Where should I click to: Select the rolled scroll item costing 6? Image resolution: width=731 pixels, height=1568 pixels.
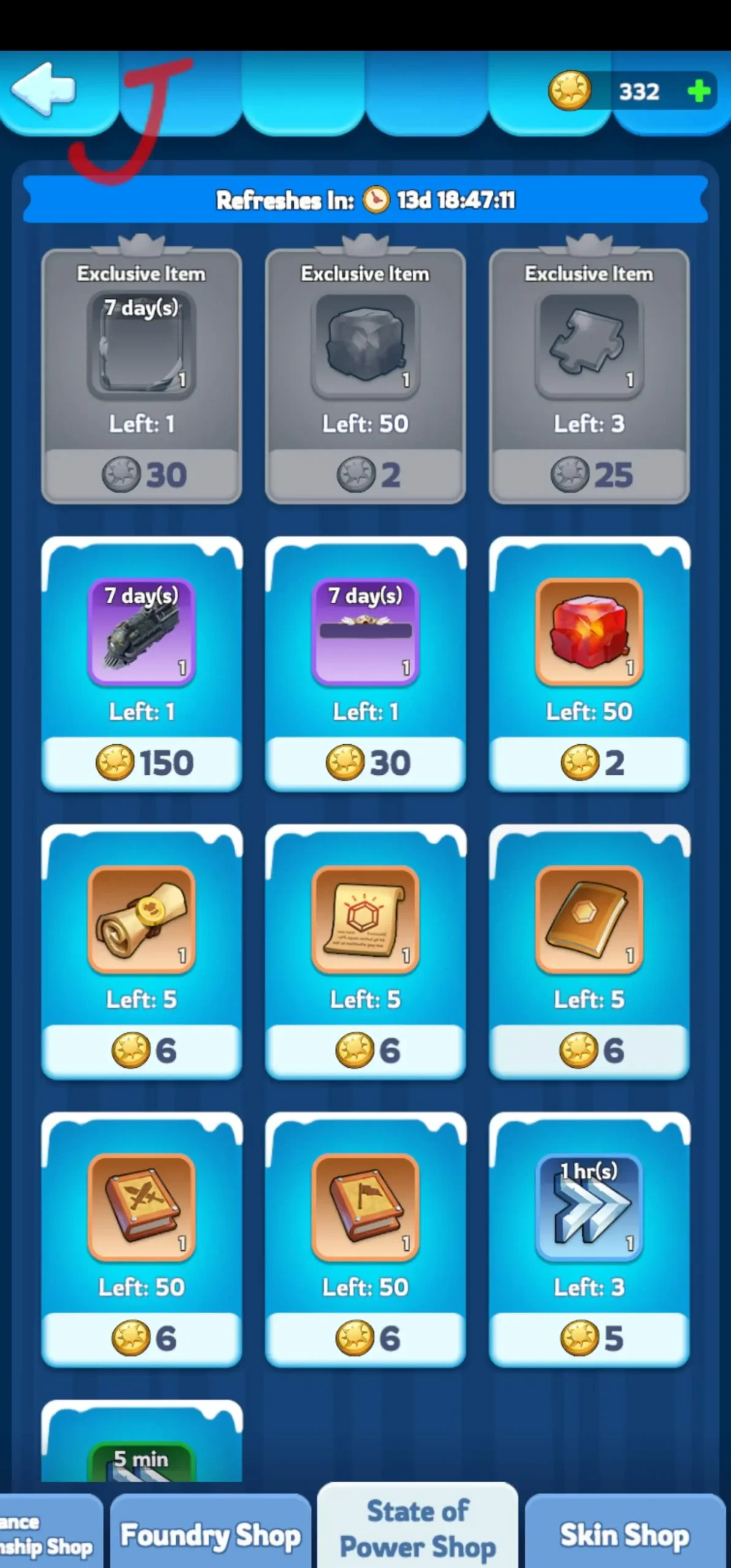[x=141, y=952]
